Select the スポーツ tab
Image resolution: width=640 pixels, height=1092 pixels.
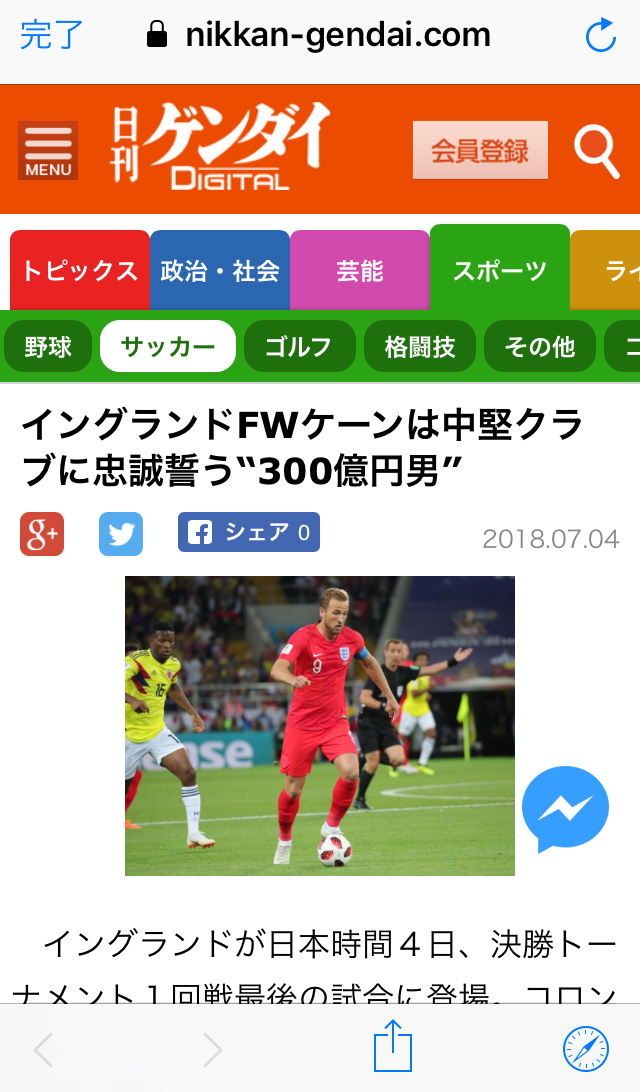[x=499, y=268]
